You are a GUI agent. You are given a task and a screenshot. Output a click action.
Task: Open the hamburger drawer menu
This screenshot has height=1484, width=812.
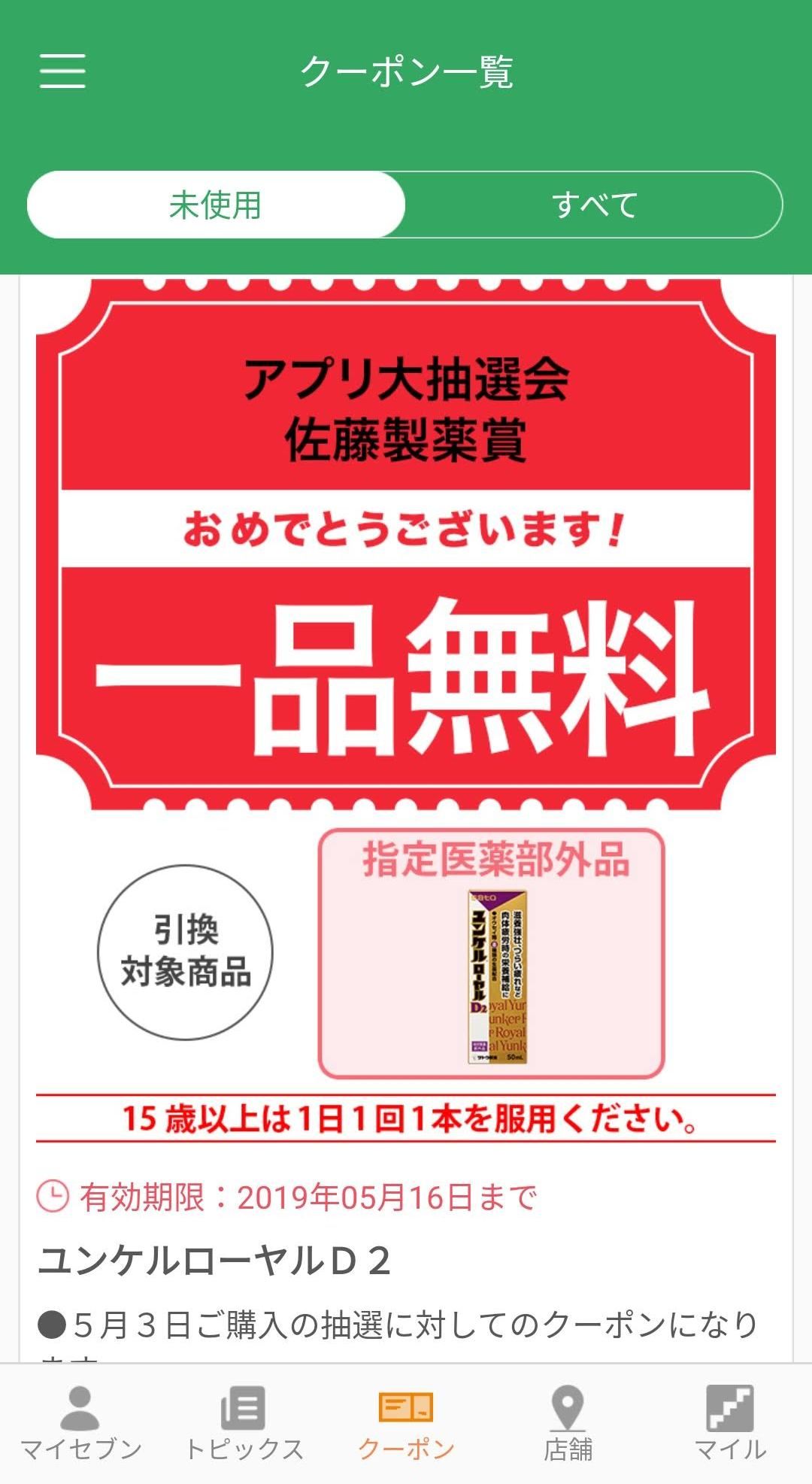click(62, 71)
